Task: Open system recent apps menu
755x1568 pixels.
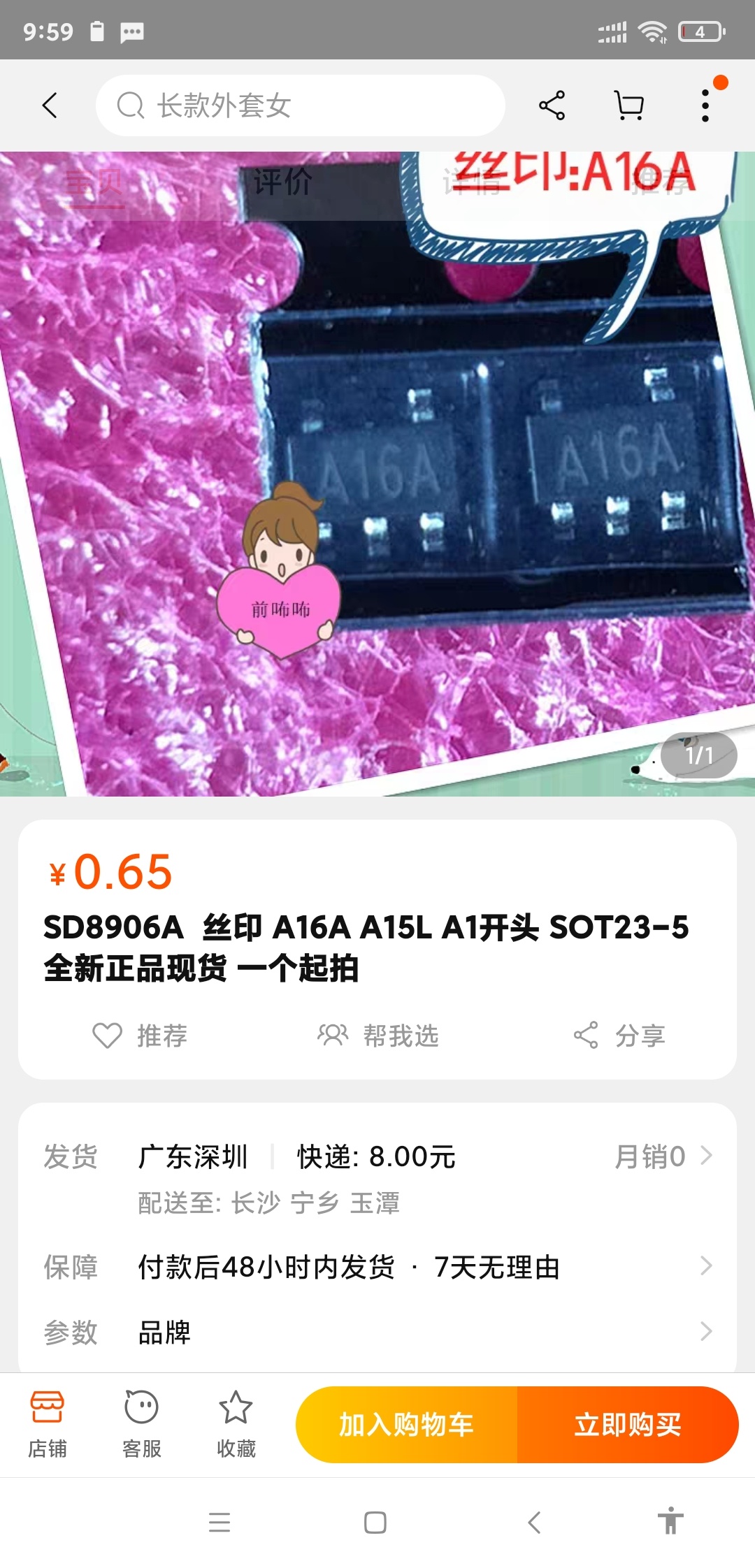Action: coord(220,1522)
